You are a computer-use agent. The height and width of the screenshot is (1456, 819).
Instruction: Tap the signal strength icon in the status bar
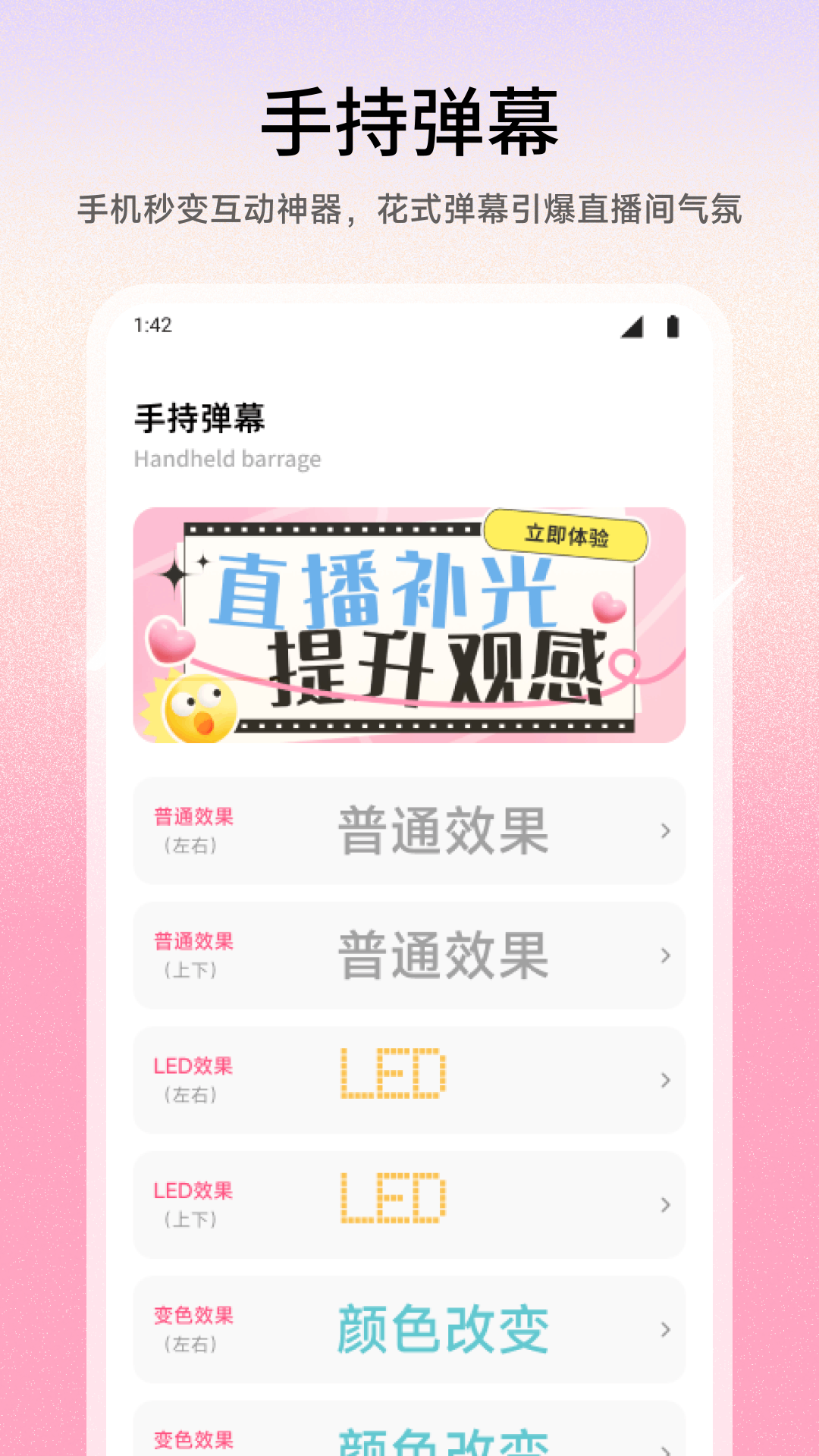pos(634,327)
